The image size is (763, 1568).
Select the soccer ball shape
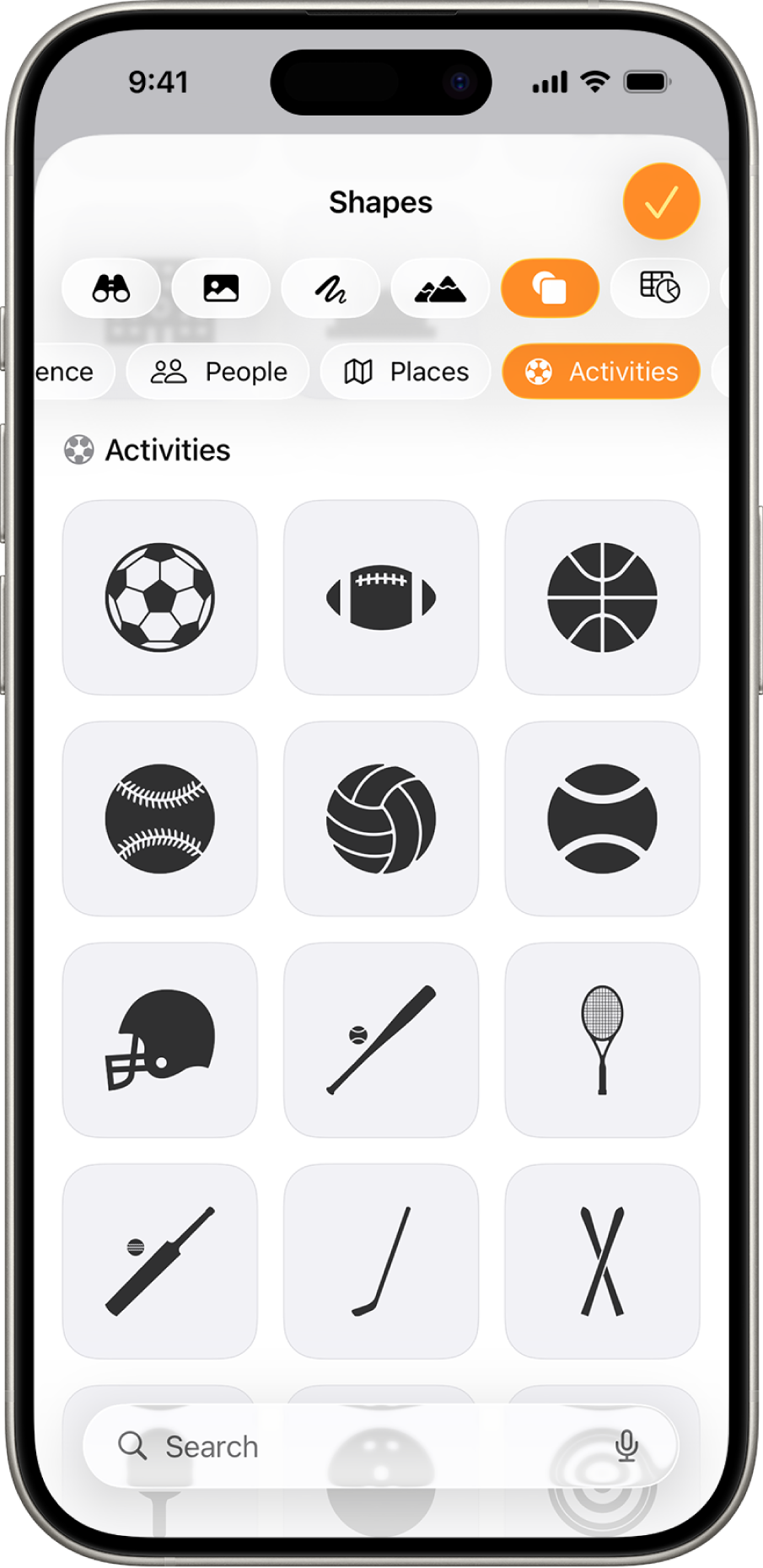pos(159,595)
